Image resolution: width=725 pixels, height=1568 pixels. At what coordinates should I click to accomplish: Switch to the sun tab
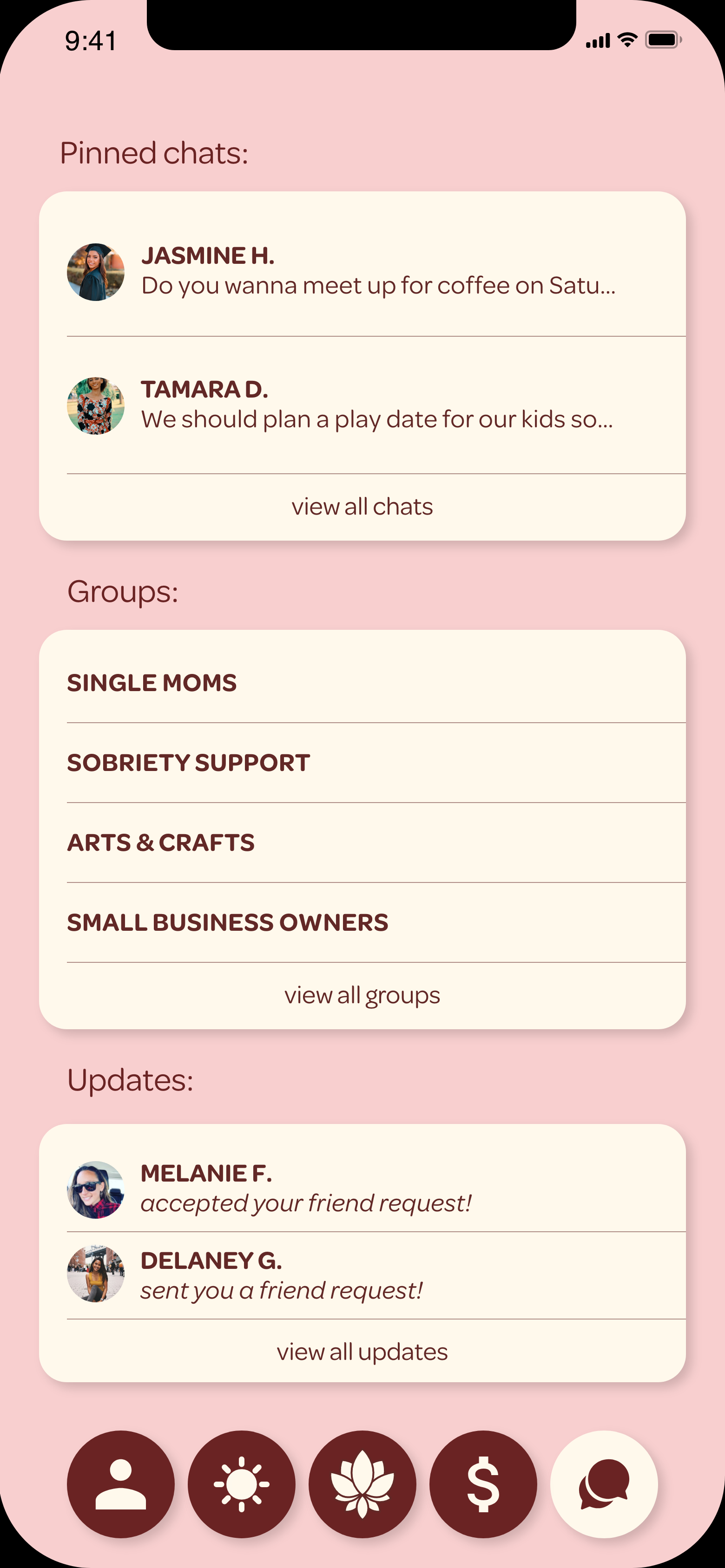(241, 1484)
